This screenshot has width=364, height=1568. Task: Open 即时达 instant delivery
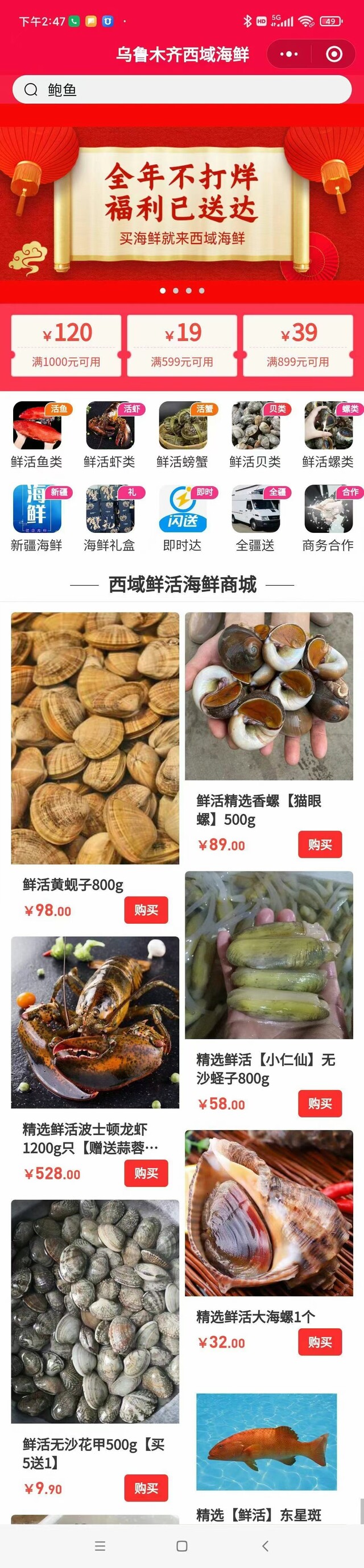click(x=183, y=518)
